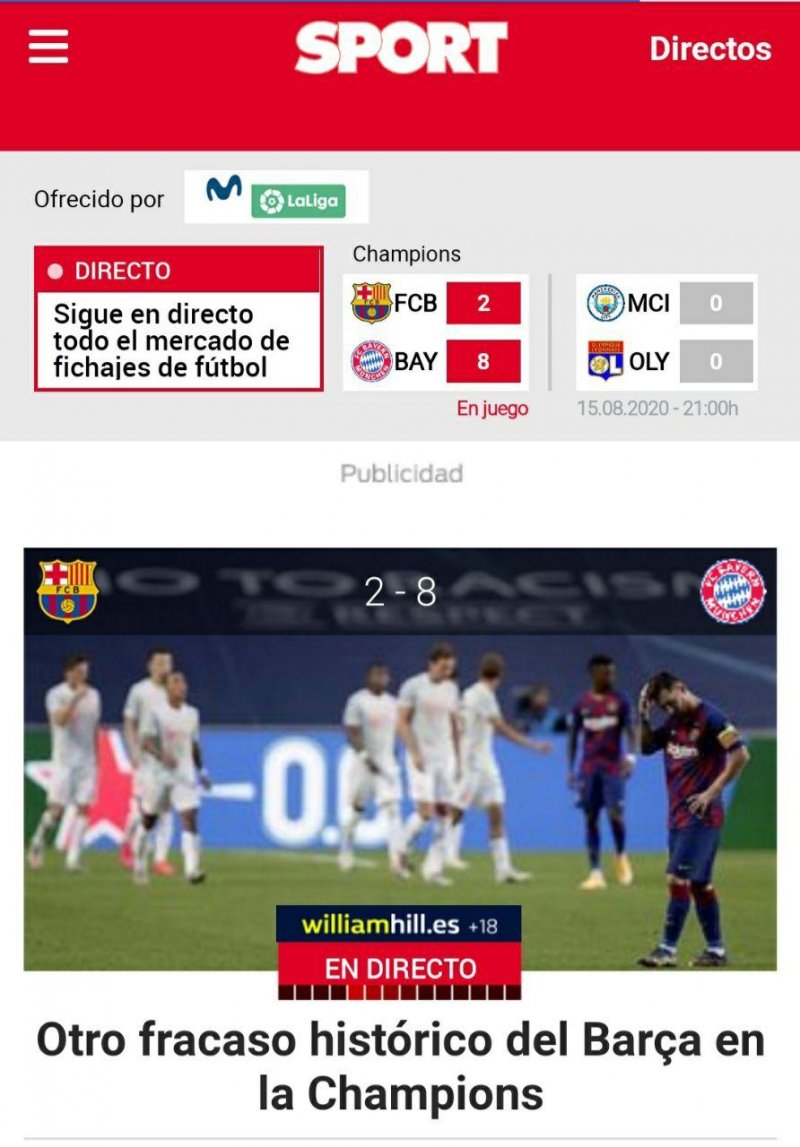Open the FCB vs BAY match score
Image resolution: width=800 pixels, height=1147 pixels.
(x=436, y=332)
